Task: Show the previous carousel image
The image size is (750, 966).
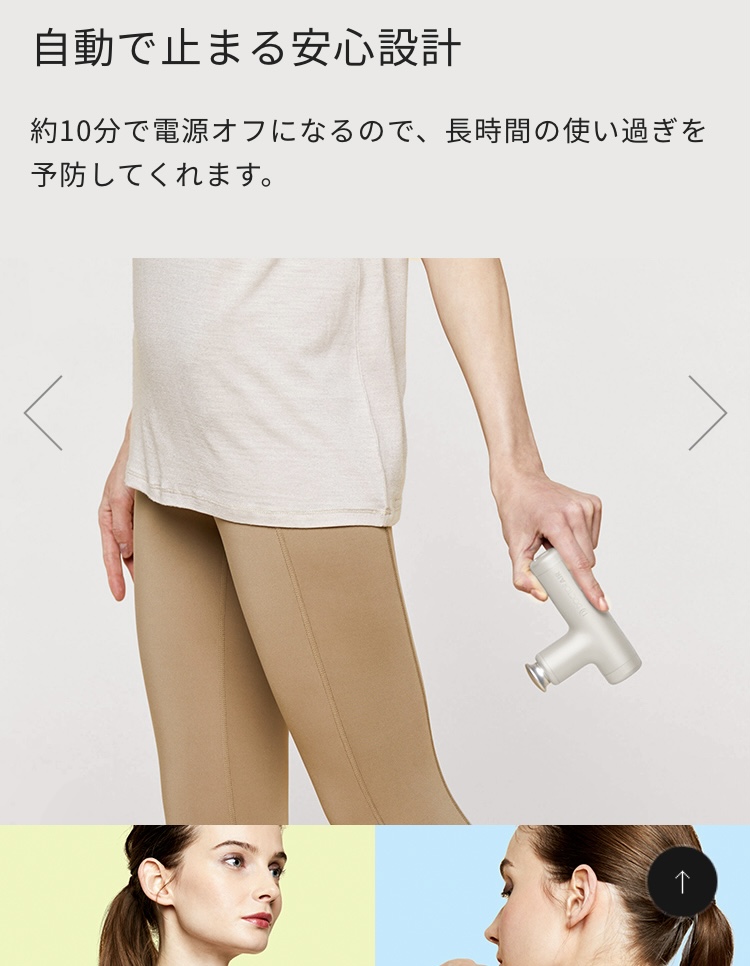Action: pyautogui.click(x=44, y=413)
